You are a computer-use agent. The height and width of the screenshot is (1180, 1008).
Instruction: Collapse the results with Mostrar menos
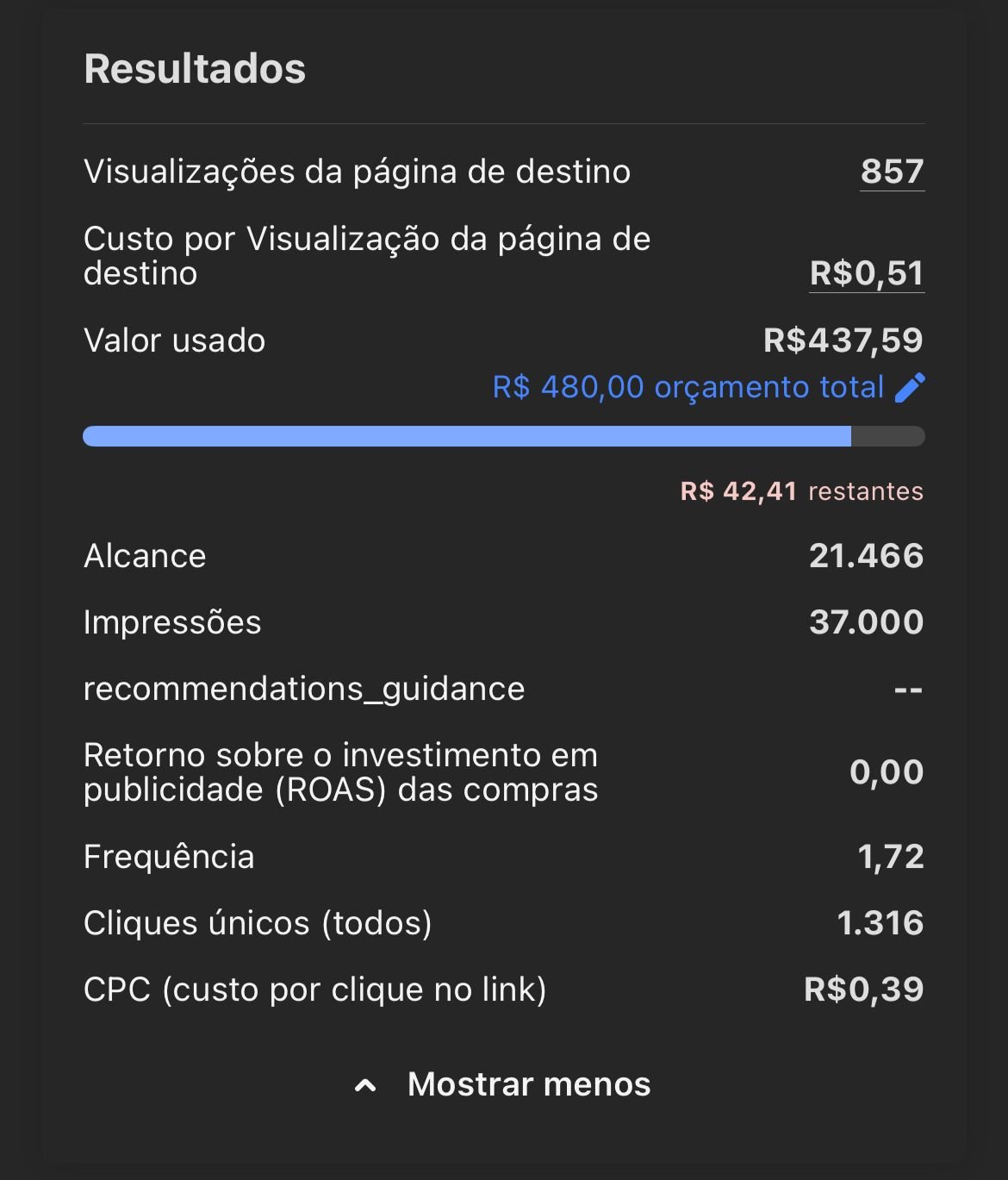pyautogui.click(x=502, y=1084)
